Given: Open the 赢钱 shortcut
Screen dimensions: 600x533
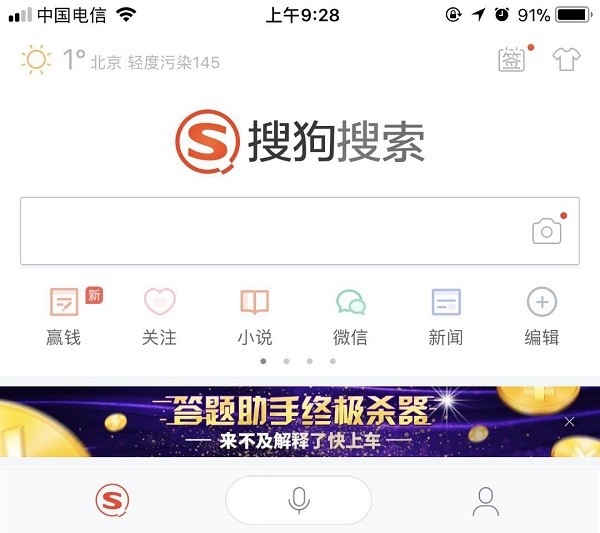Looking at the screenshot, I should 64,315.
